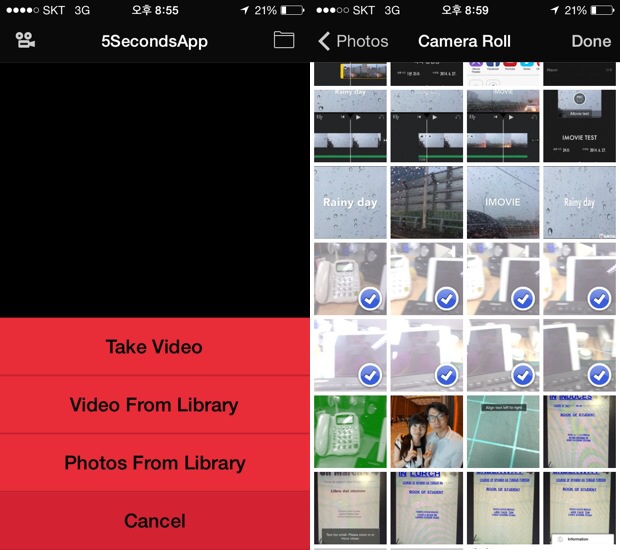
Task: Tap Take Video option
Action: tap(154, 347)
